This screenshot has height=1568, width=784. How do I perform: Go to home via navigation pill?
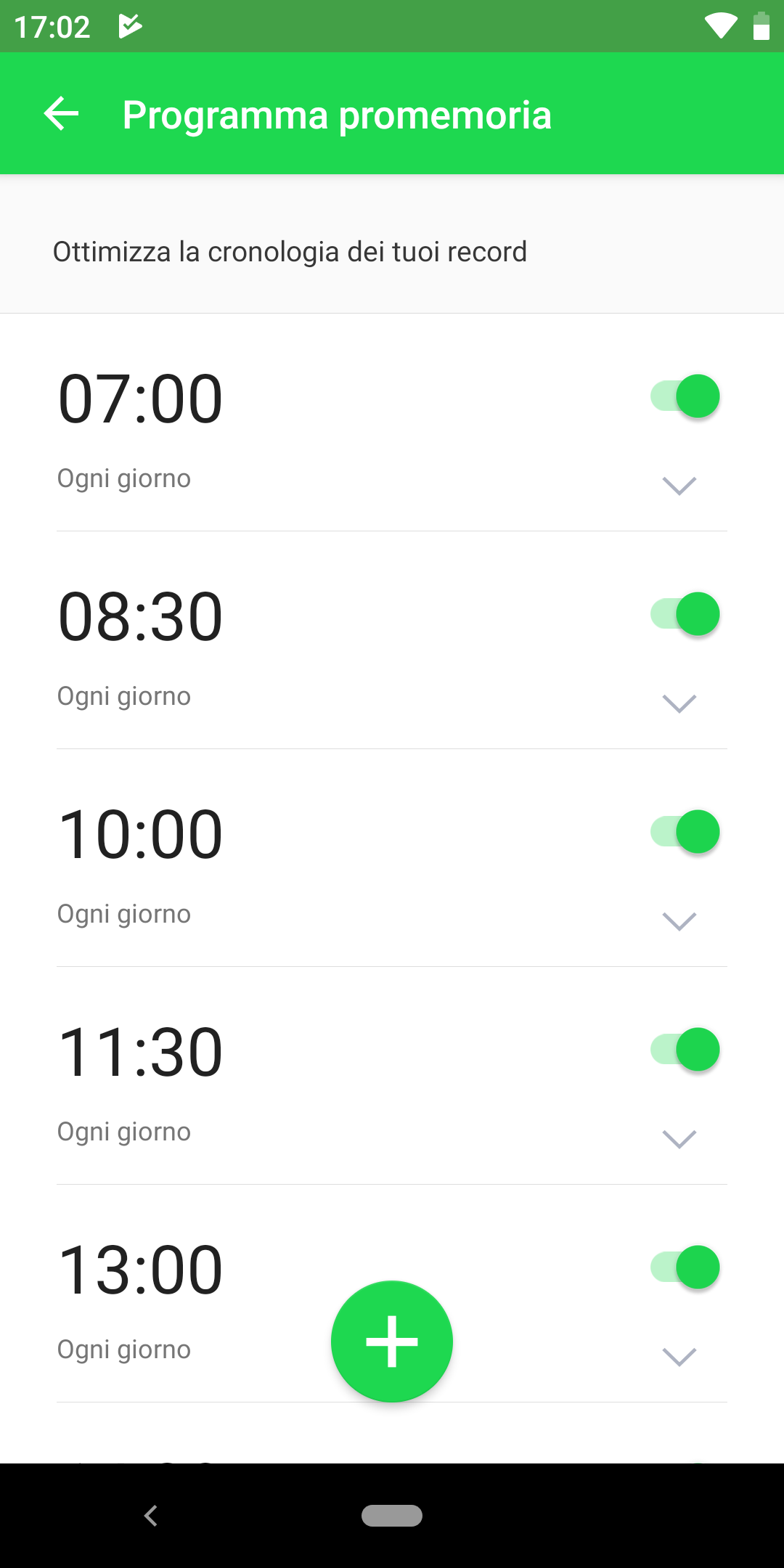392,1516
